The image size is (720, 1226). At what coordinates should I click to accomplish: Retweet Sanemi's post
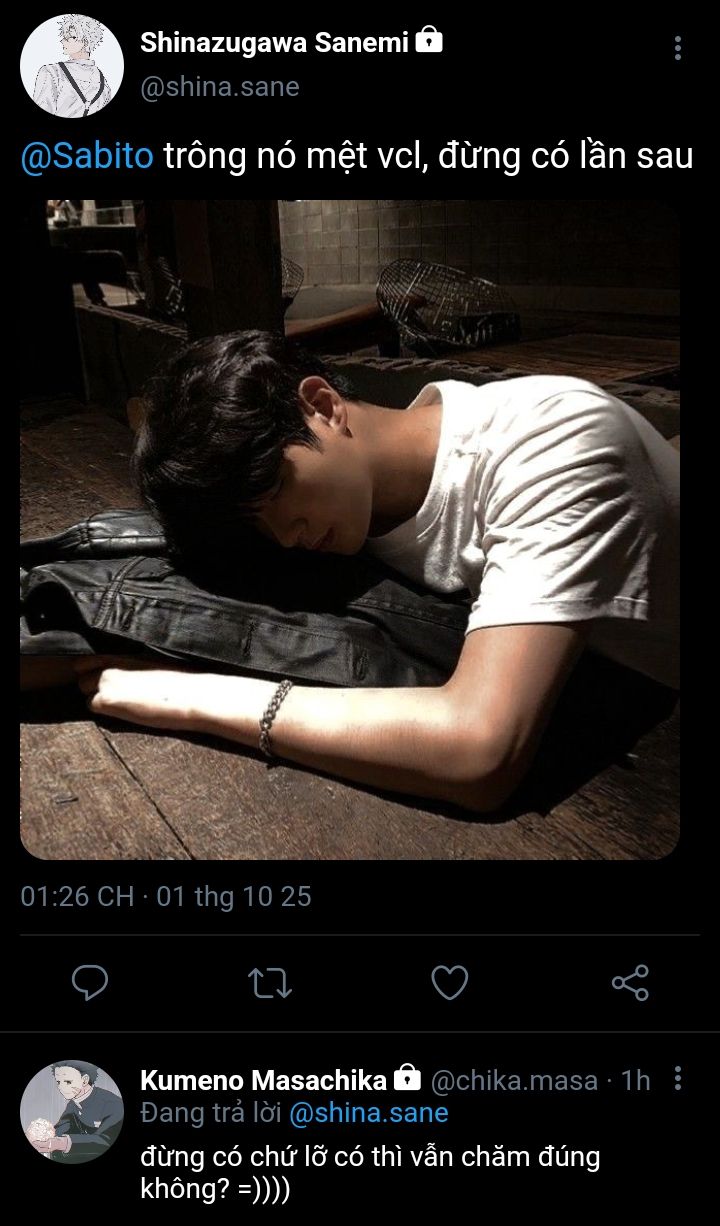(270, 983)
